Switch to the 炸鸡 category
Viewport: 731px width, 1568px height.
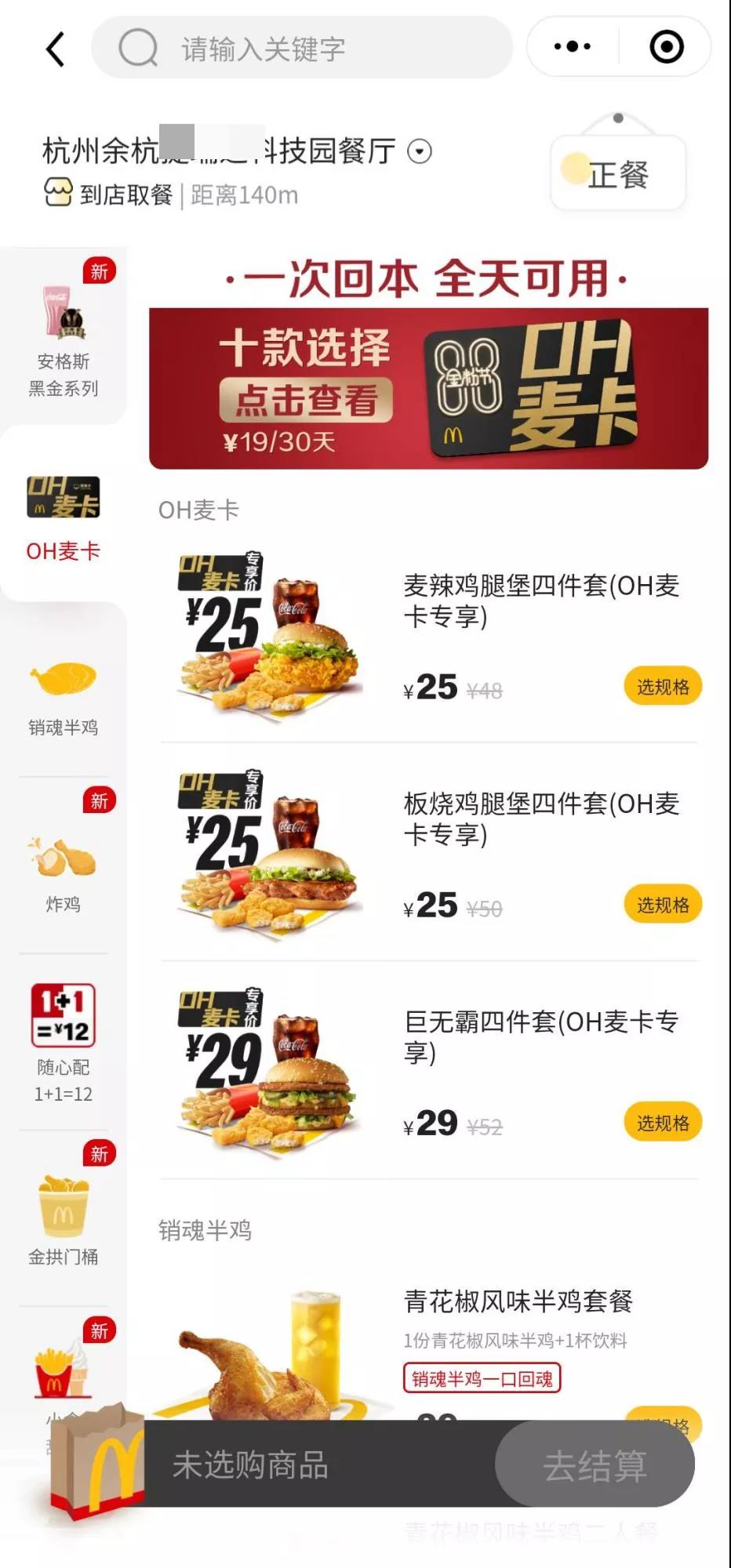(x=64, y=872)
